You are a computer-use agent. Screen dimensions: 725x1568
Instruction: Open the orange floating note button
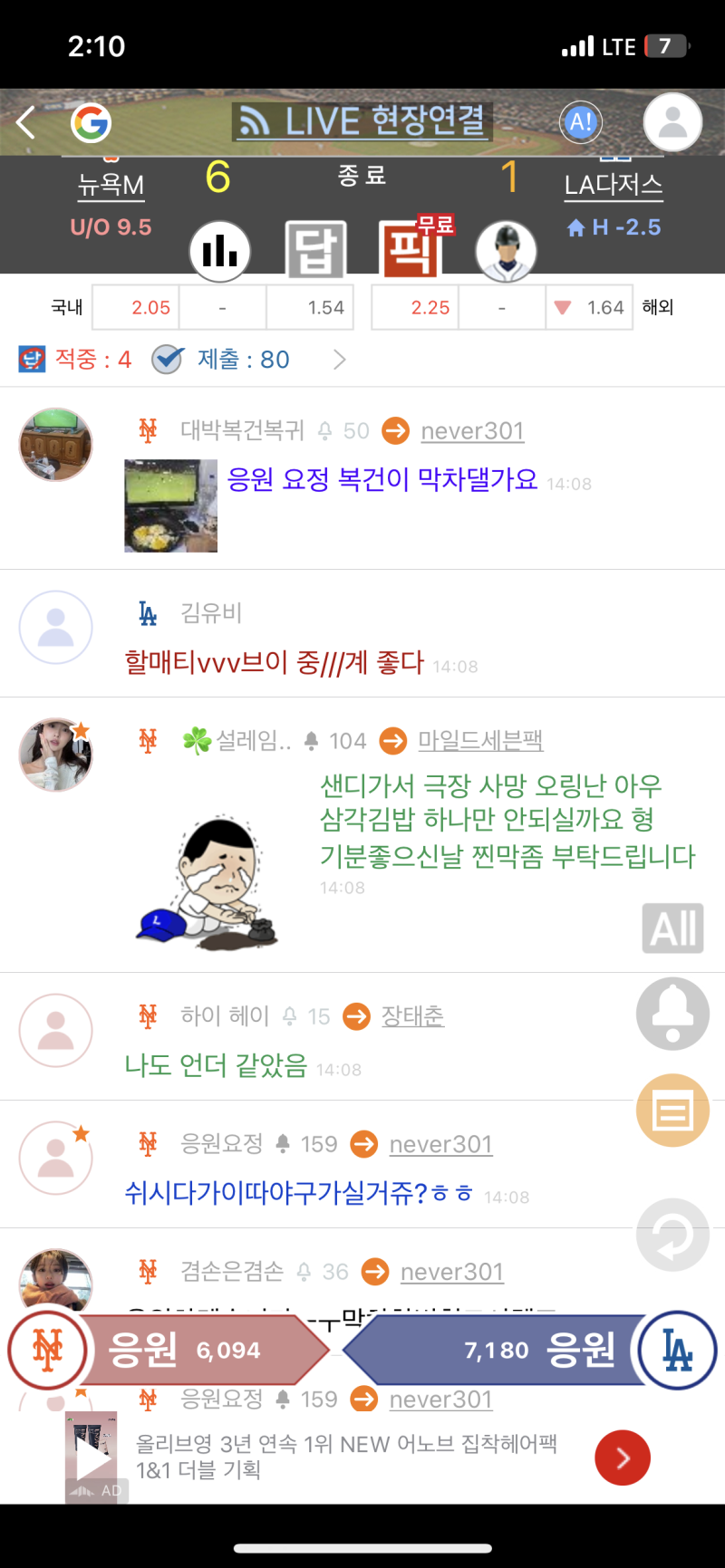pos(672,1111)
